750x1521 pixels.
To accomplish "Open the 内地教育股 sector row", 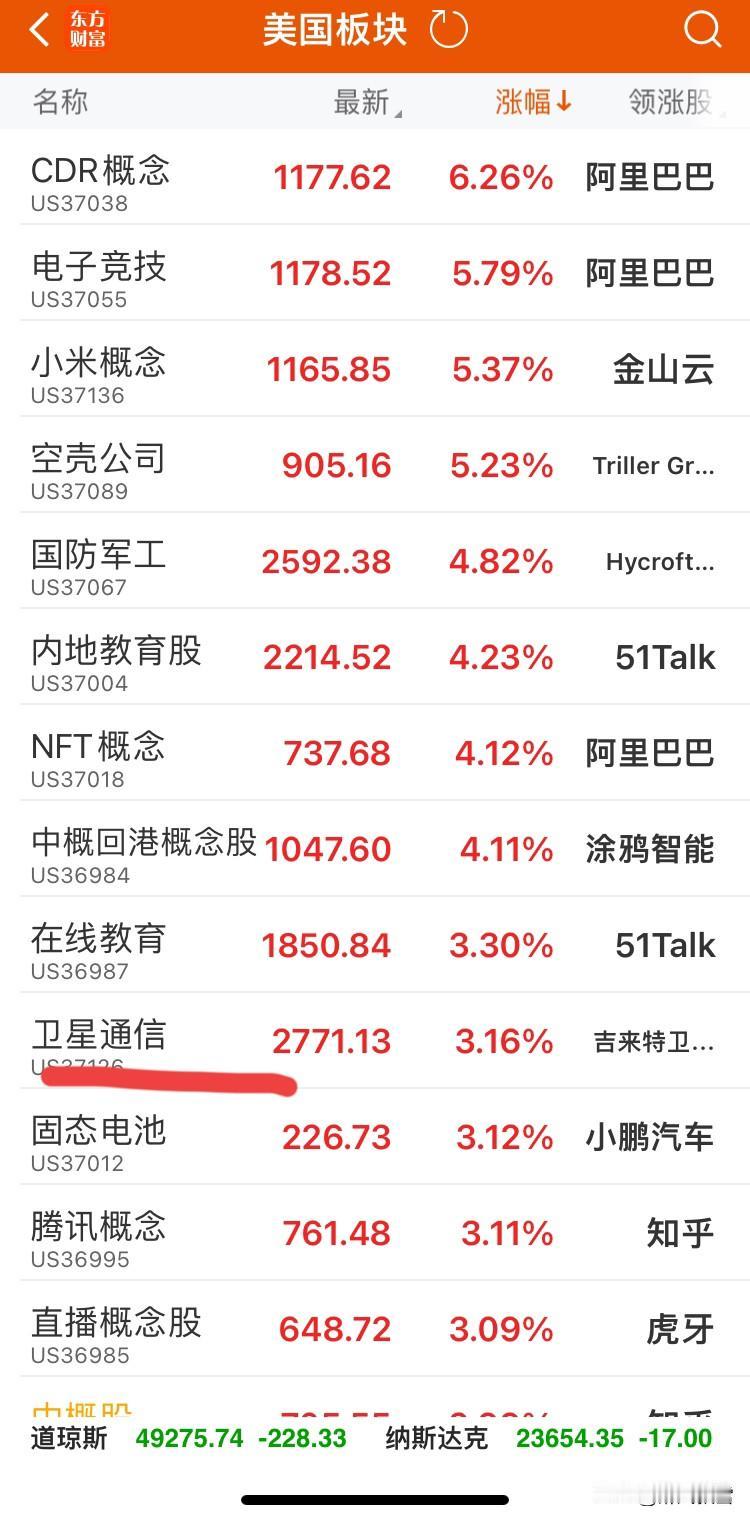I will click(375, 657).
